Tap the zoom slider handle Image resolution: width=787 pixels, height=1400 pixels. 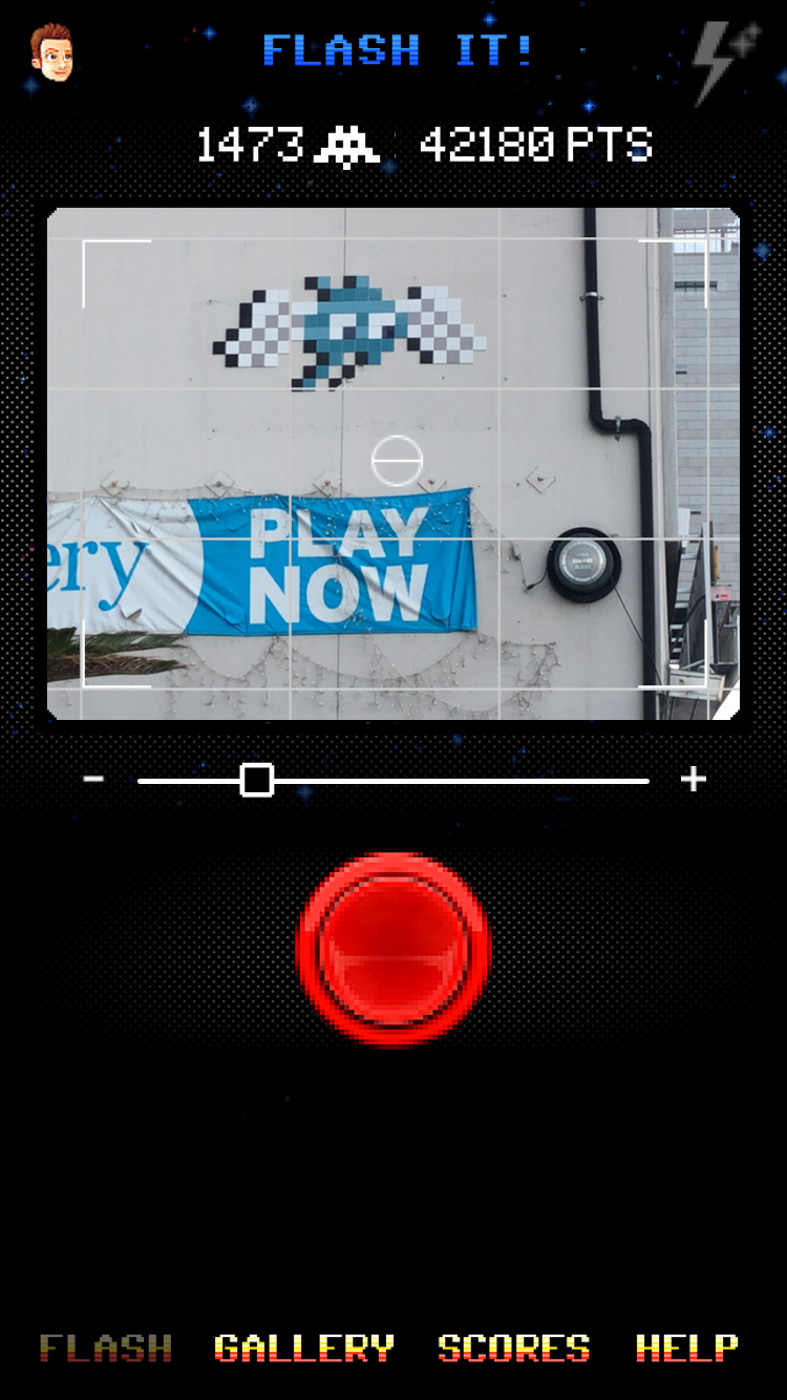point(257,780)
